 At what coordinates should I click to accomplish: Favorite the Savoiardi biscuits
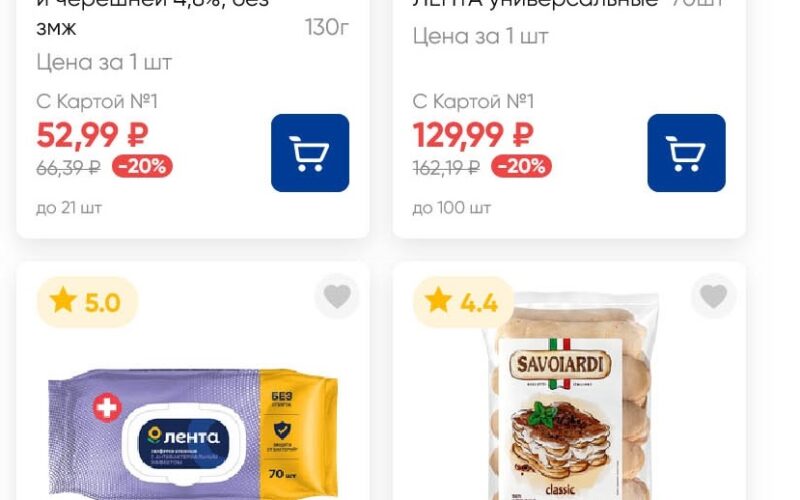(x=713, y=297)
